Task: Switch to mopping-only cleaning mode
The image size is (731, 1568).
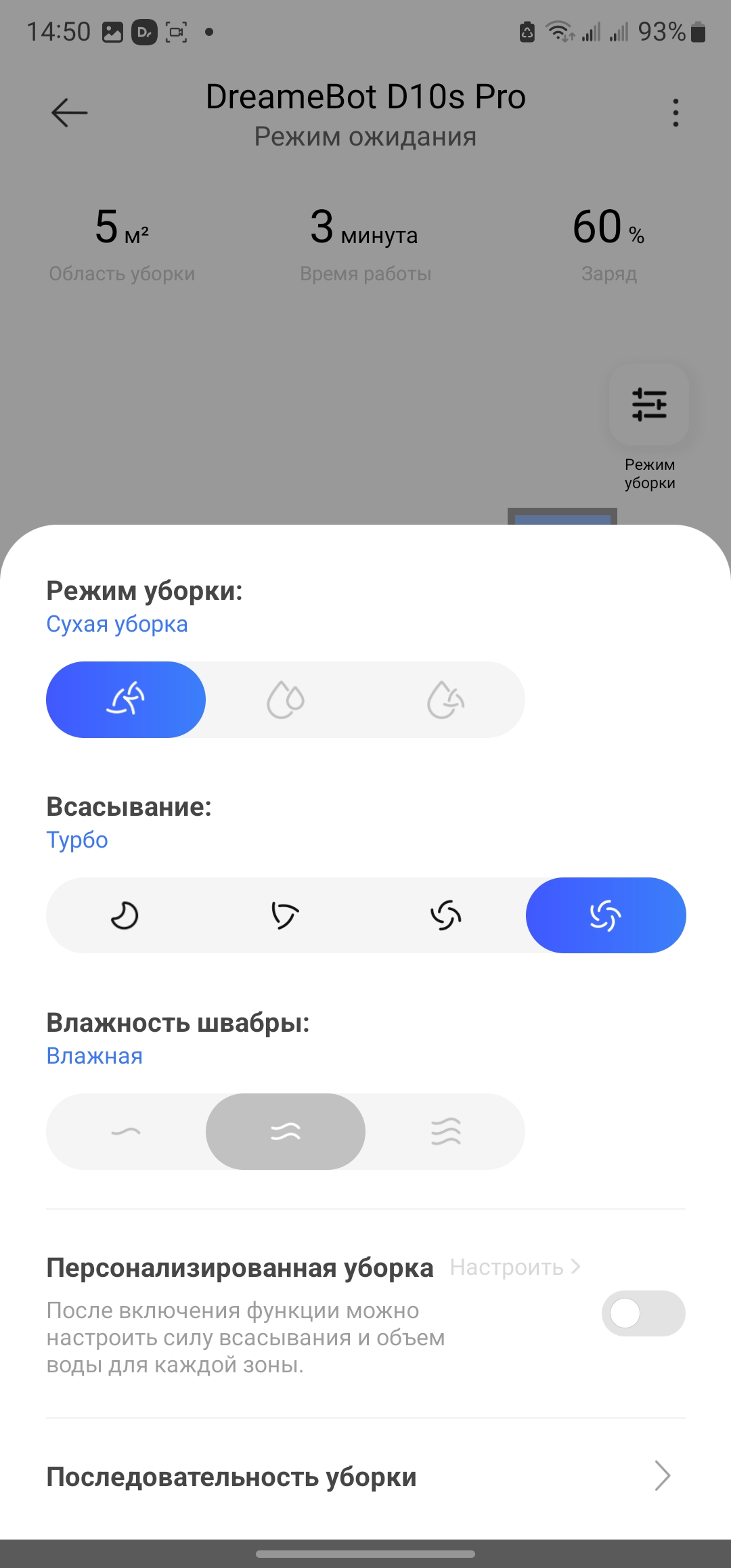Action: (x=286, y=699)
